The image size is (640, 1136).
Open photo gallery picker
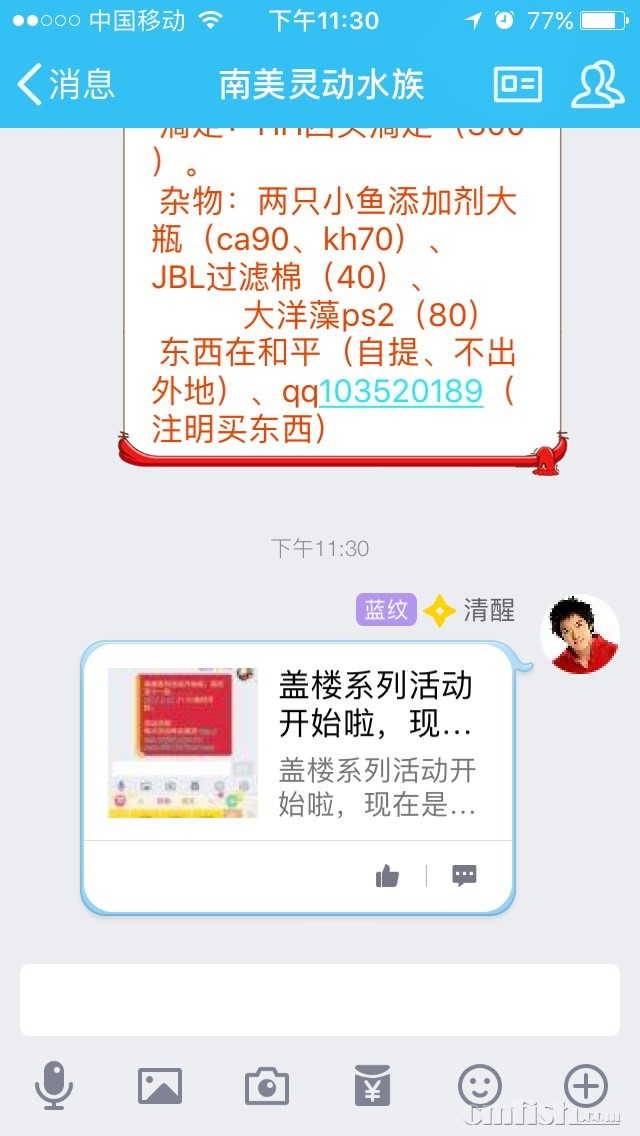point(160,1085)
